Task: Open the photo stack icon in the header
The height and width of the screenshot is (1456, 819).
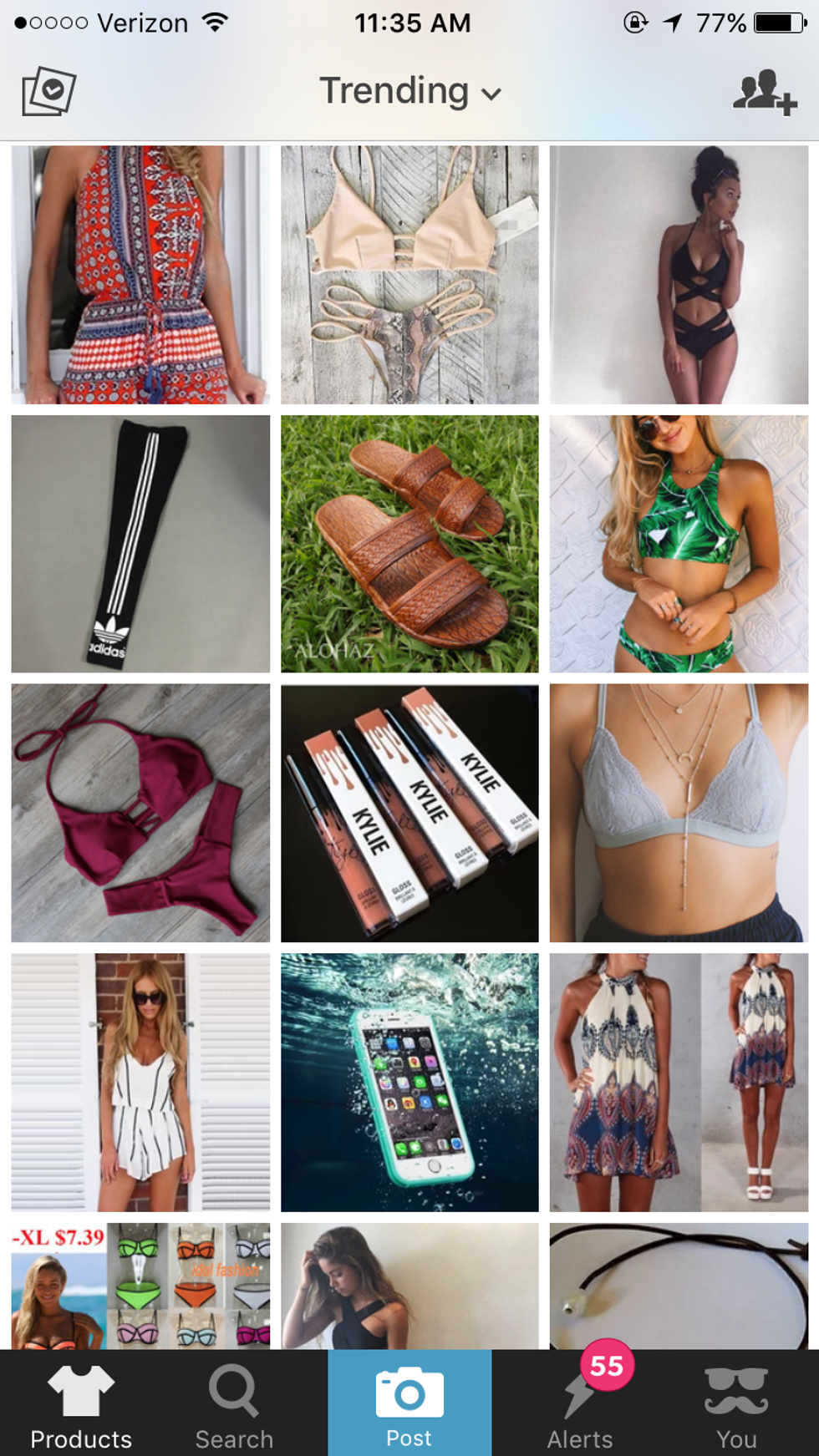Action: point(48,91)
